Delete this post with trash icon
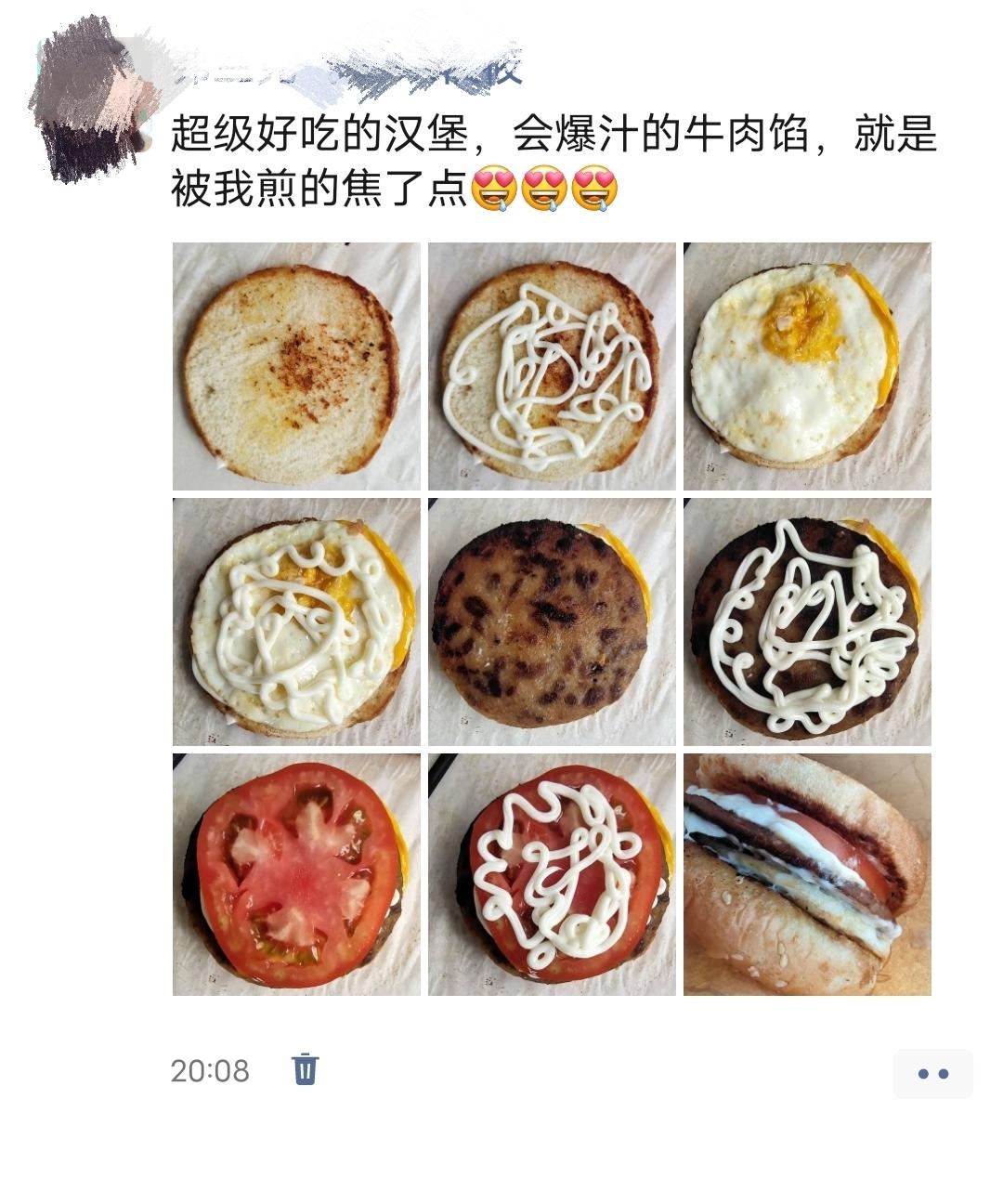 coord(306,1069)
